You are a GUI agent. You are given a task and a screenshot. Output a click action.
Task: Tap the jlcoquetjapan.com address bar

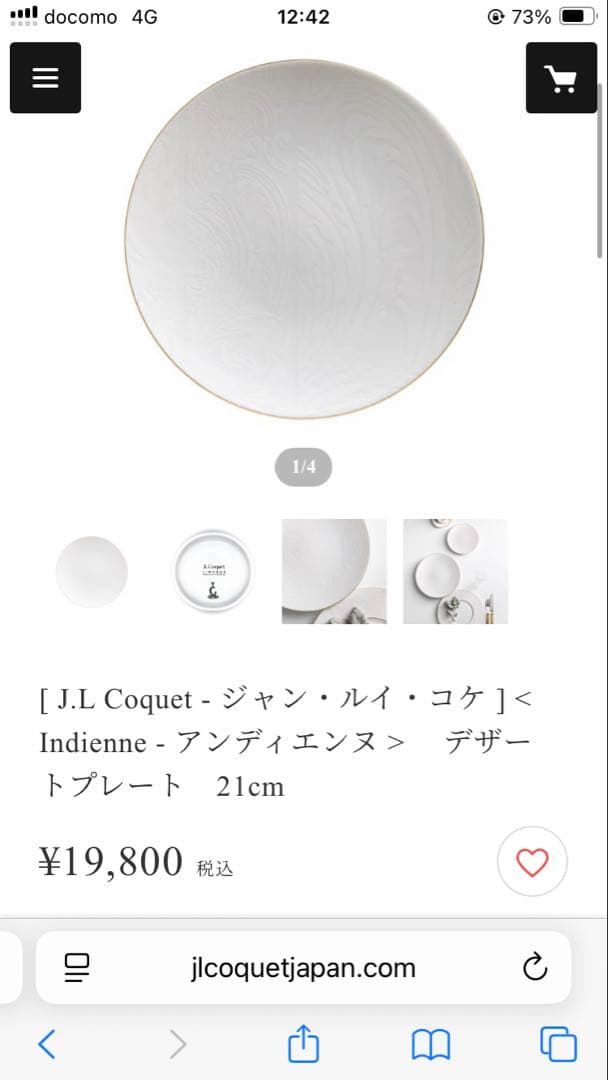[x=304, y=968]
